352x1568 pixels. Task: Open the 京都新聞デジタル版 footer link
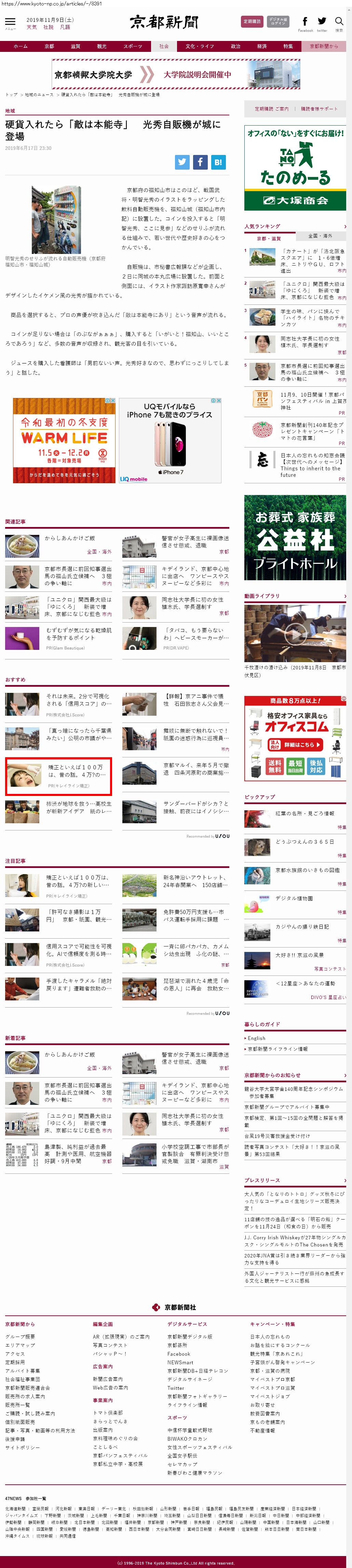189,1336
